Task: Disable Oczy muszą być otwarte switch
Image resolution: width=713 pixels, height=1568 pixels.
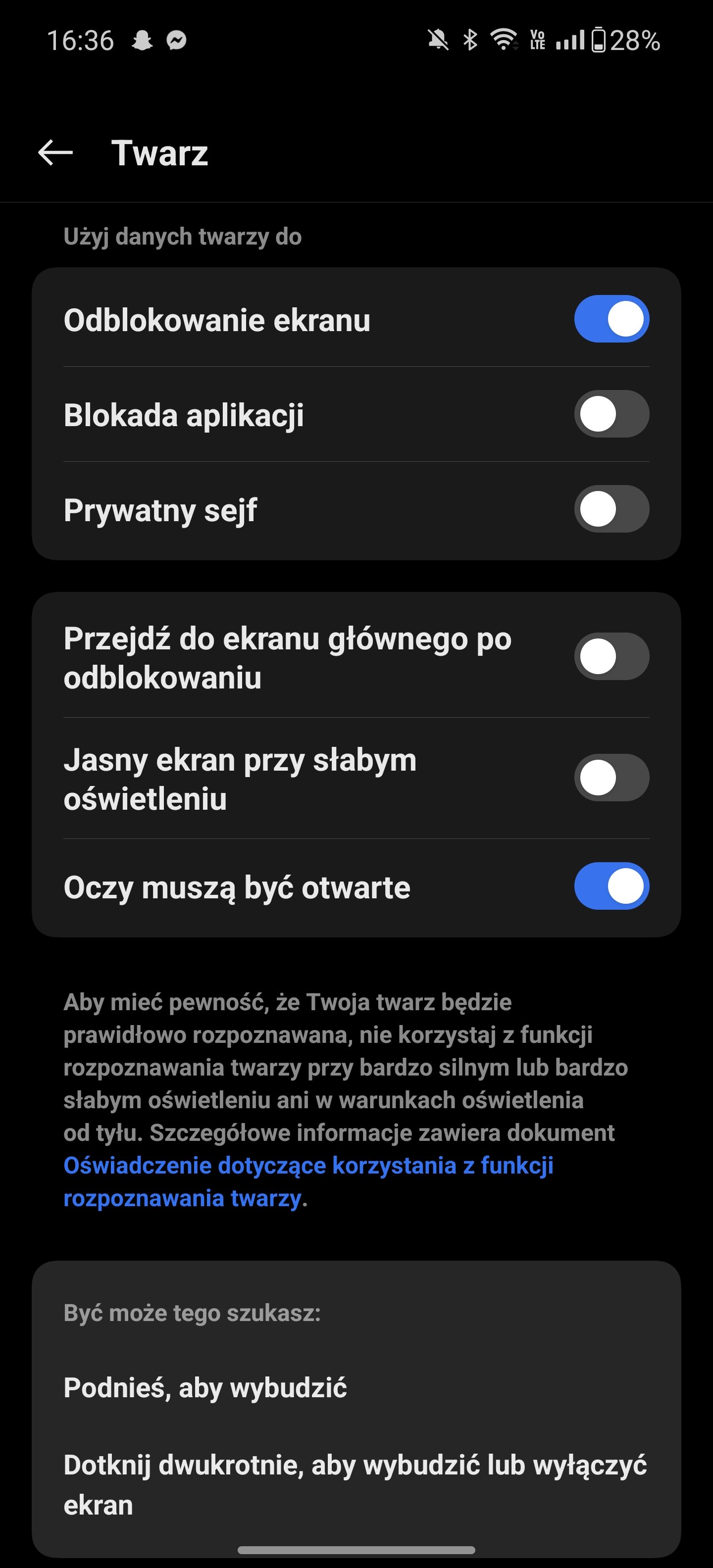Action: [611, 886]
